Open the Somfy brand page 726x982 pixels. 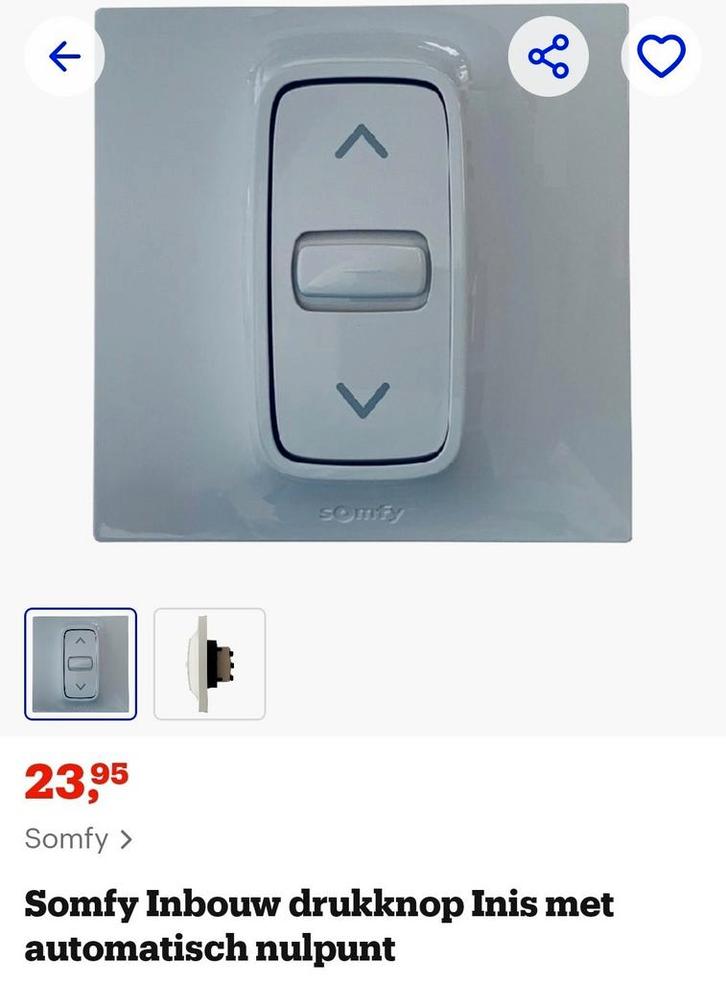point(78,838)
